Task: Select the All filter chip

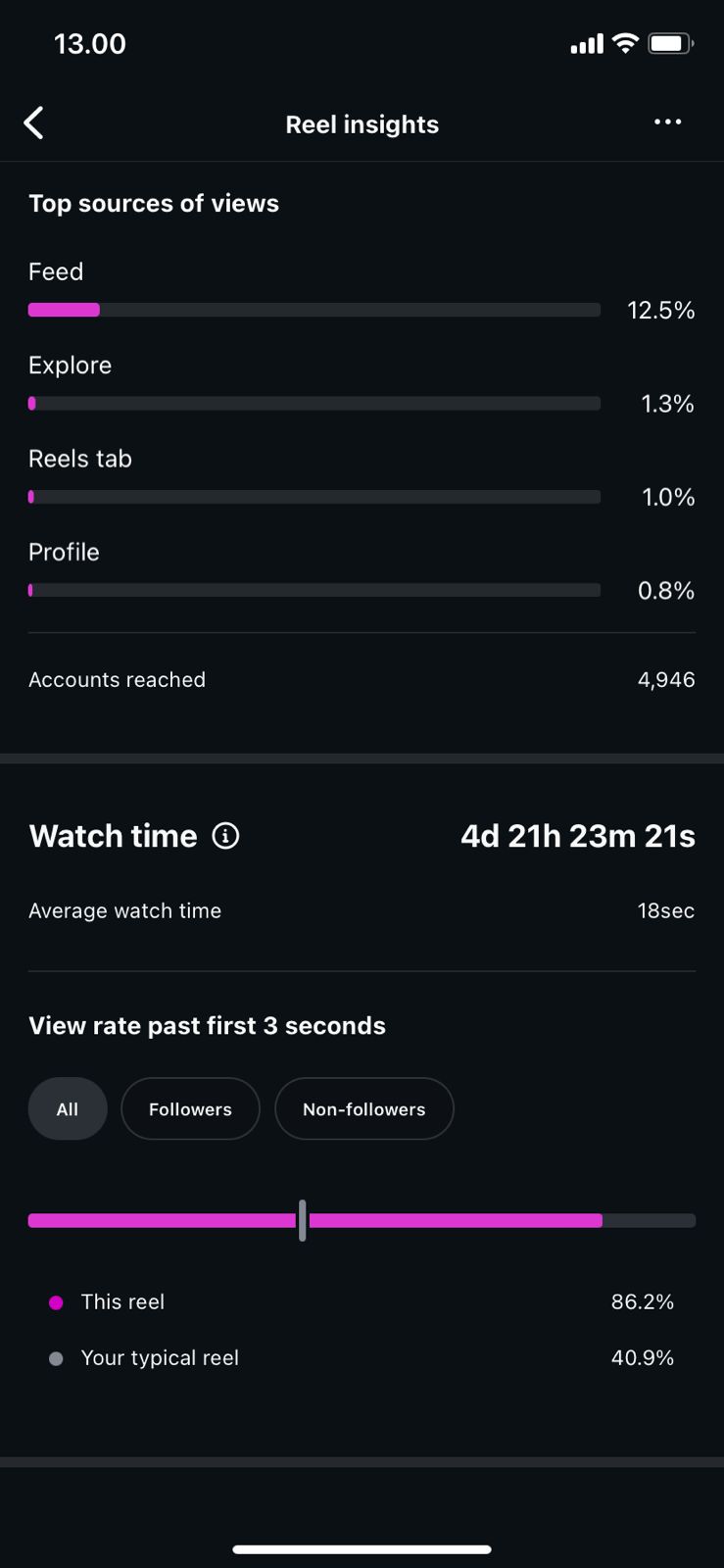Action: (68, 1109)
